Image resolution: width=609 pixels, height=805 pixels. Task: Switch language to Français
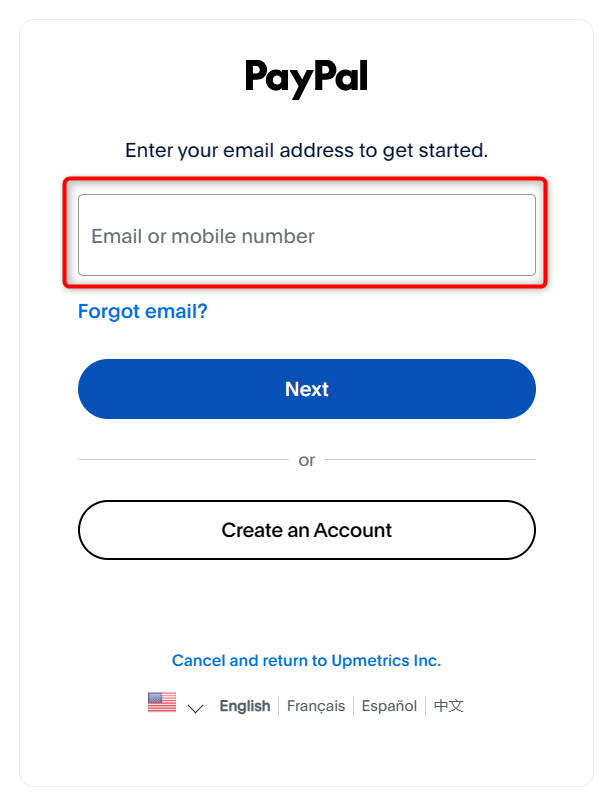coord(316,706)
